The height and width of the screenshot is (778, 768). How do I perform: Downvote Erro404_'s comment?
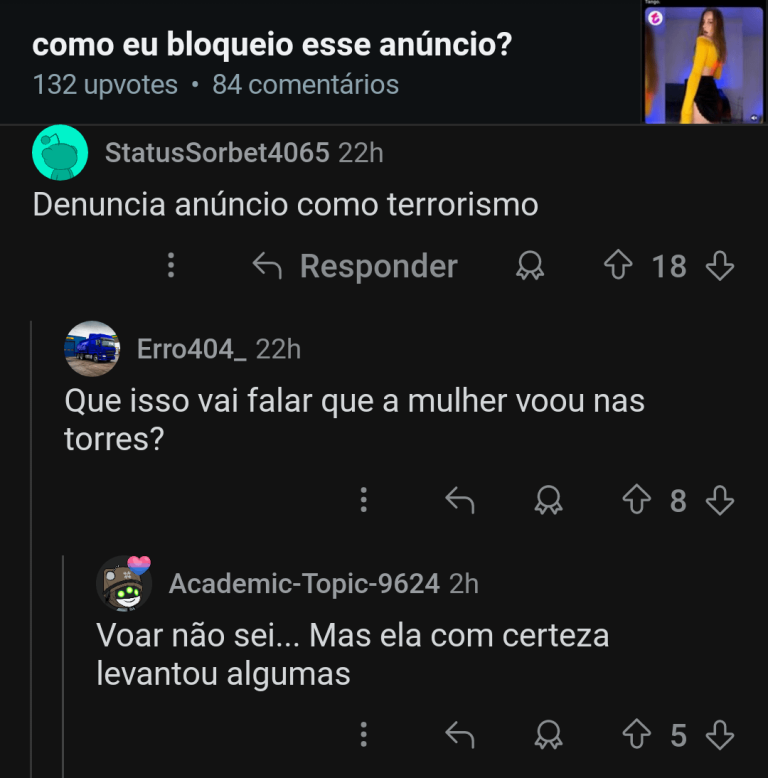coord(720,500)
